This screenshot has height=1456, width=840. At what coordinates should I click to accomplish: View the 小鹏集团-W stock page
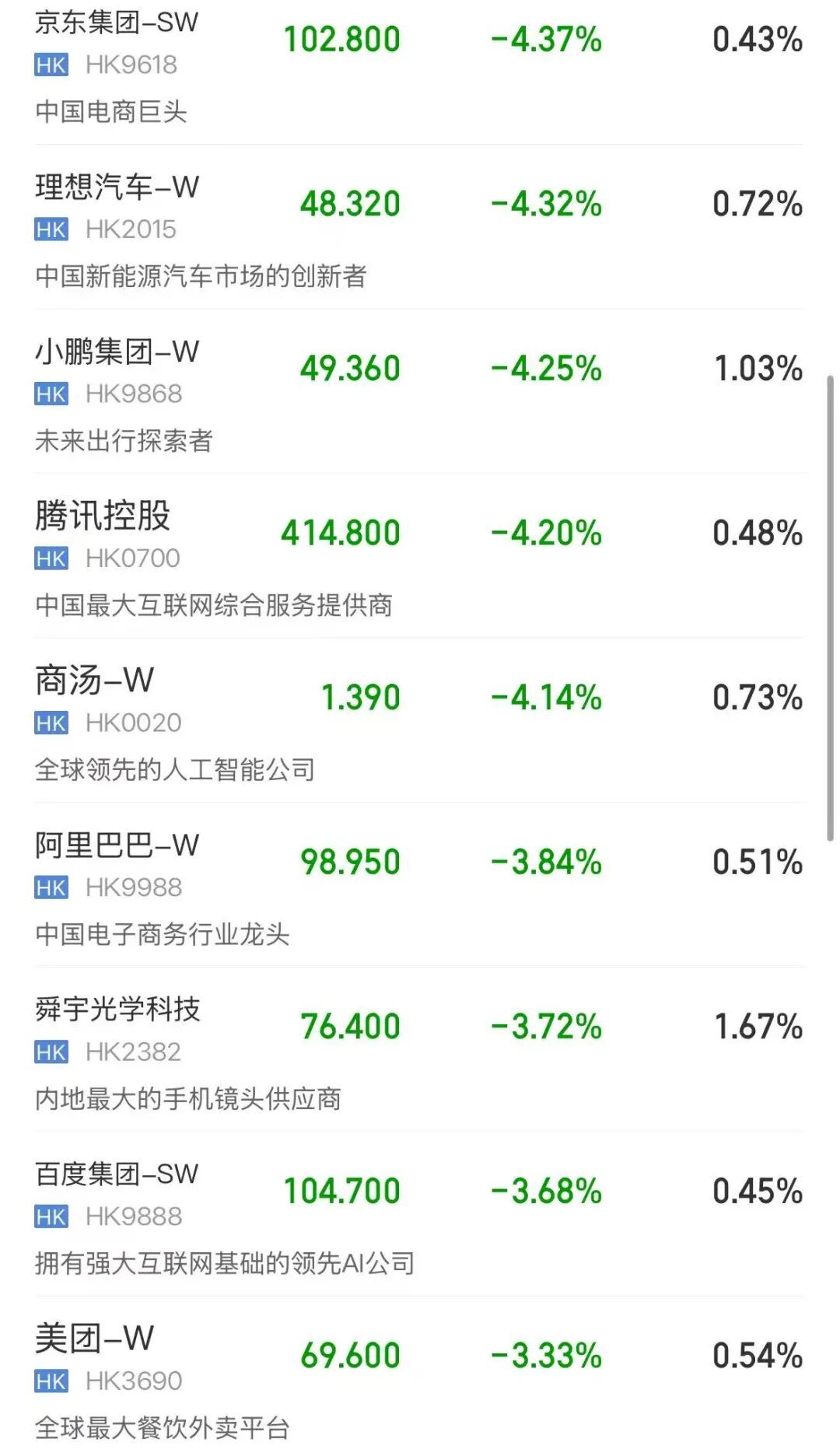tap(418, 392)
